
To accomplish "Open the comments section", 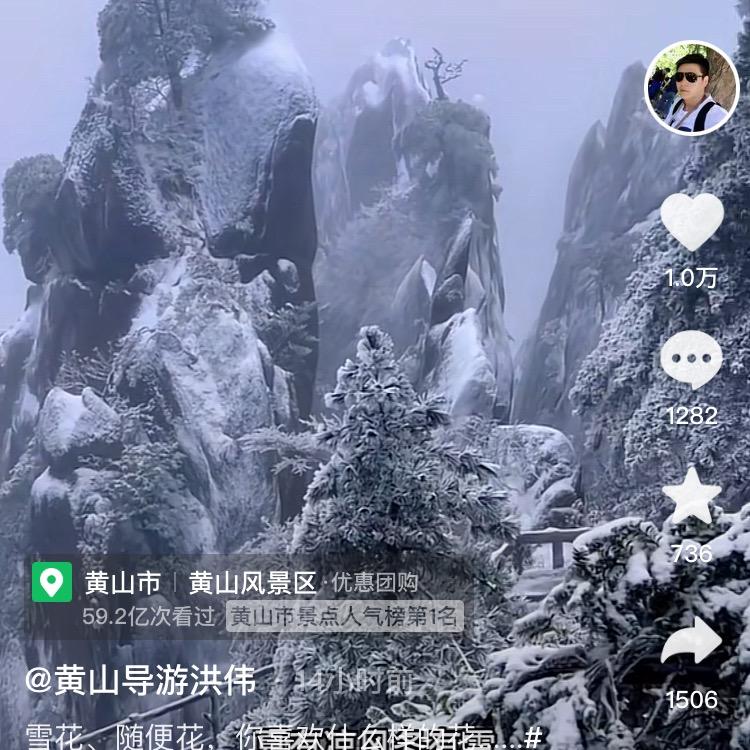I will click(x=691, y=359).
